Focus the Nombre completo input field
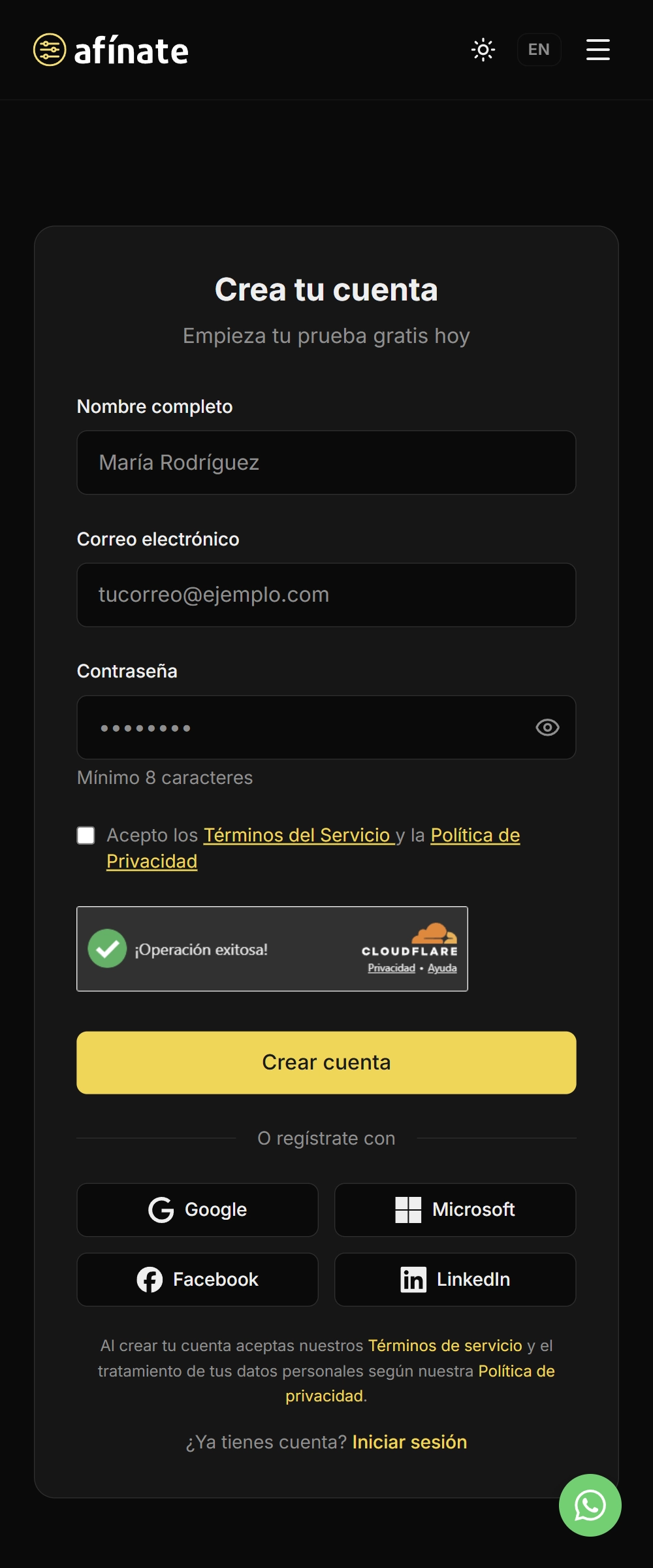Viewport: 653px width, 1568px height. [326, 462]
